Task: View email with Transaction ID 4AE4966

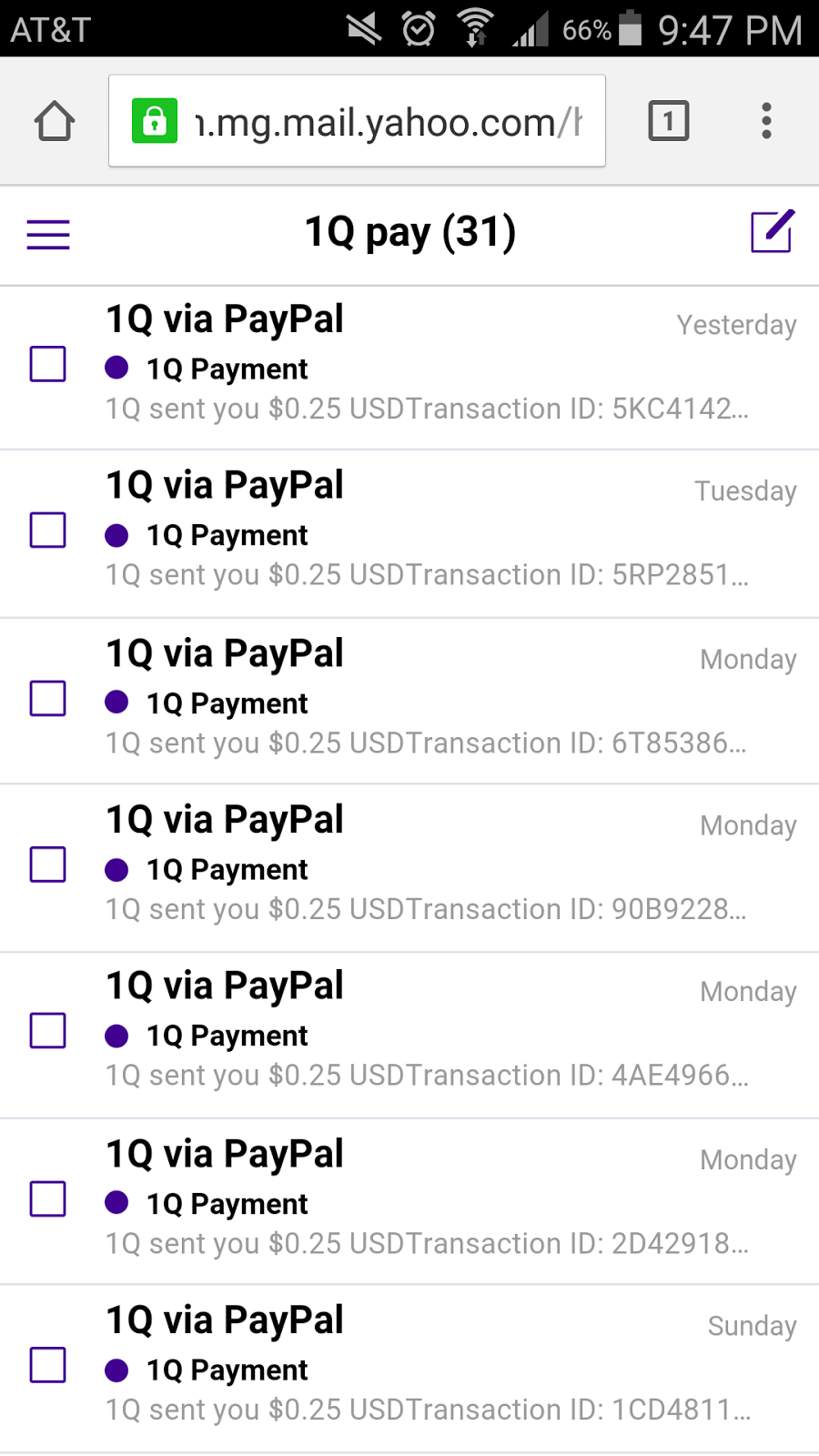Action: (x=428, y=1035)
